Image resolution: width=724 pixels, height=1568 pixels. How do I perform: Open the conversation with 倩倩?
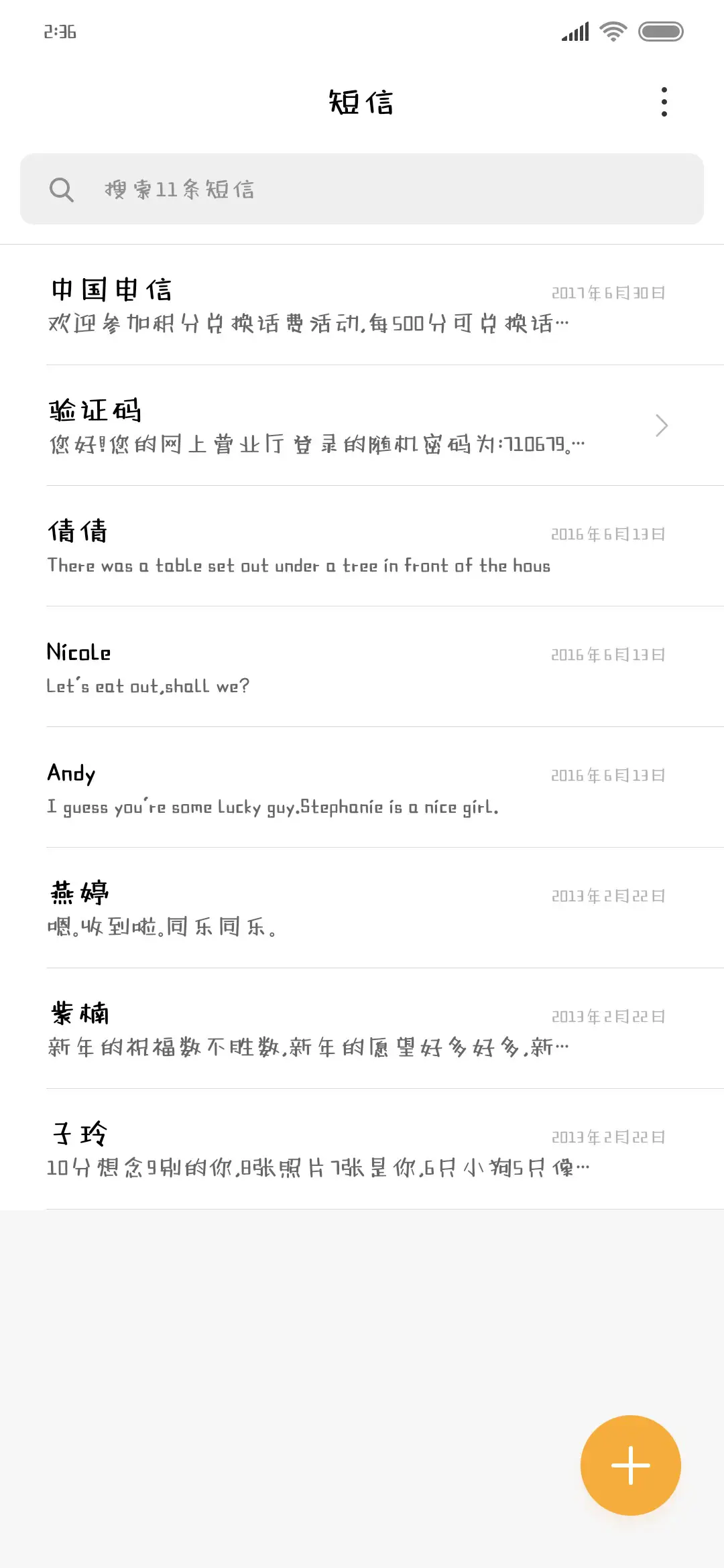362,547
